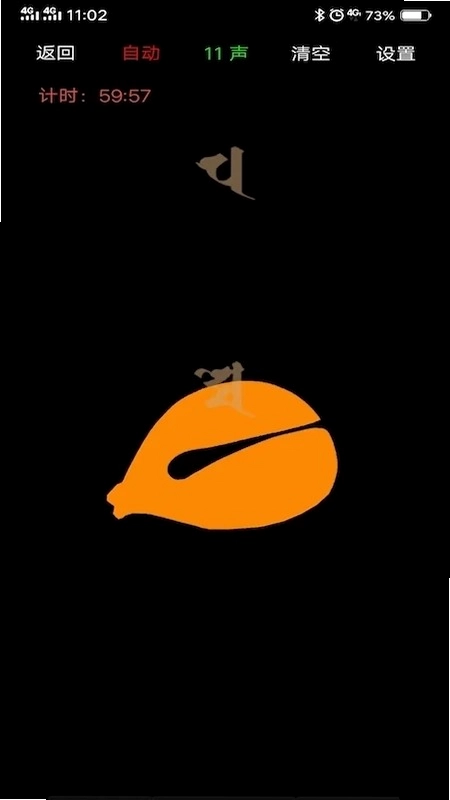Tap 清空 to clear the count
This screenshot has width=450, height=800.
[311, 54]
